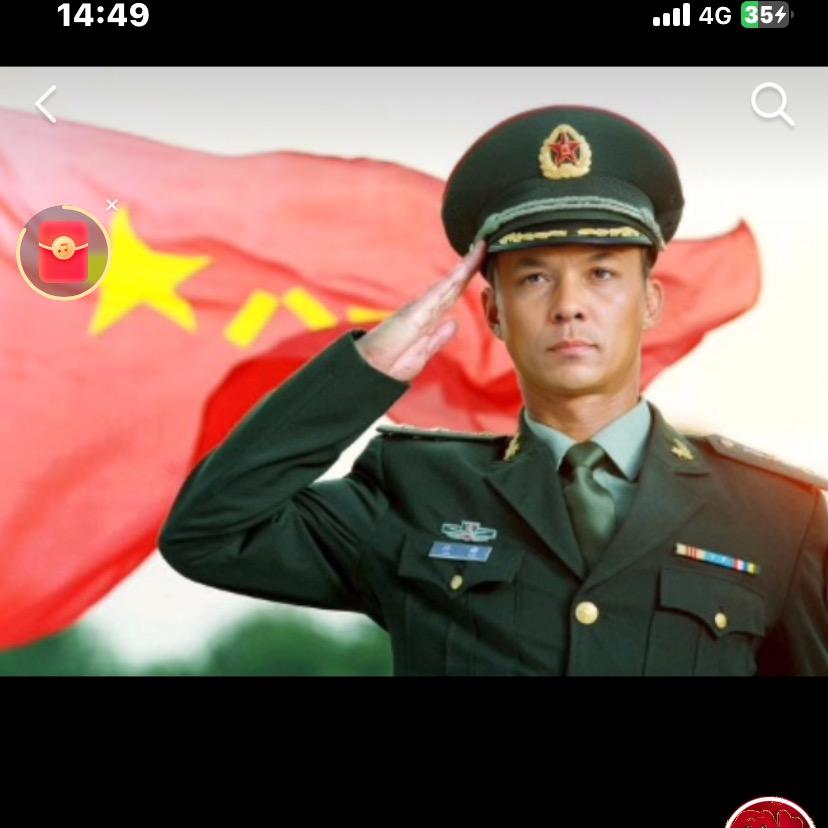Open search with the magnifier icon
The width and height of the screenshot is (828, 828).
tap(772, 104)
